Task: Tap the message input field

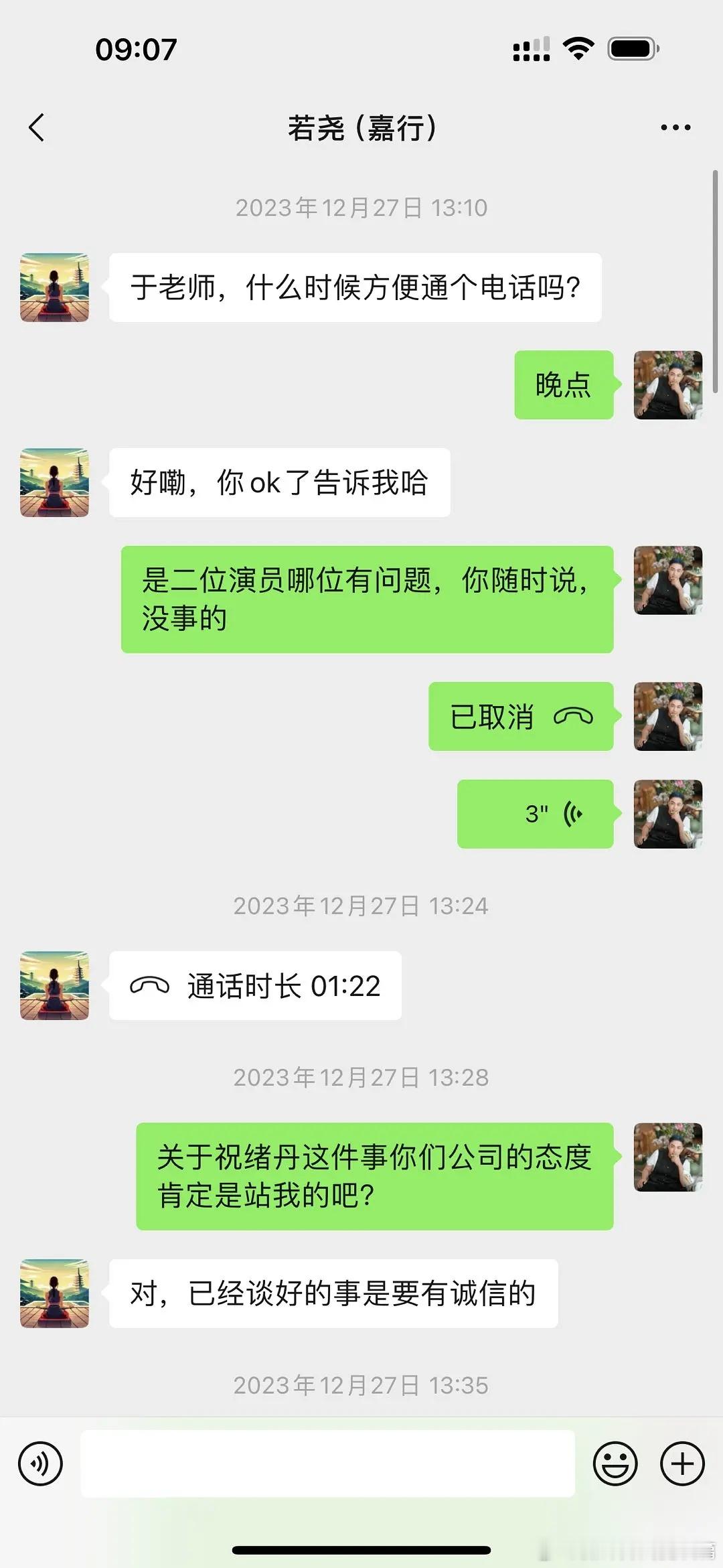Action: click(x=328, y=1464)
